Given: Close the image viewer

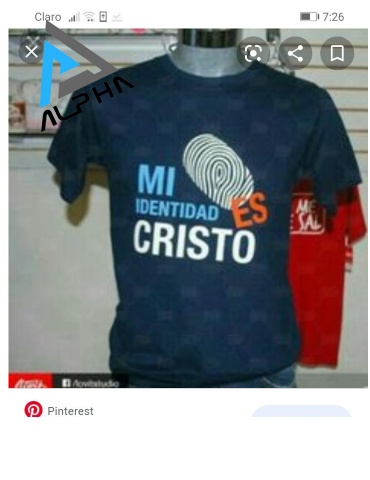Looking at the screenshot, I should tap(31, 52).
